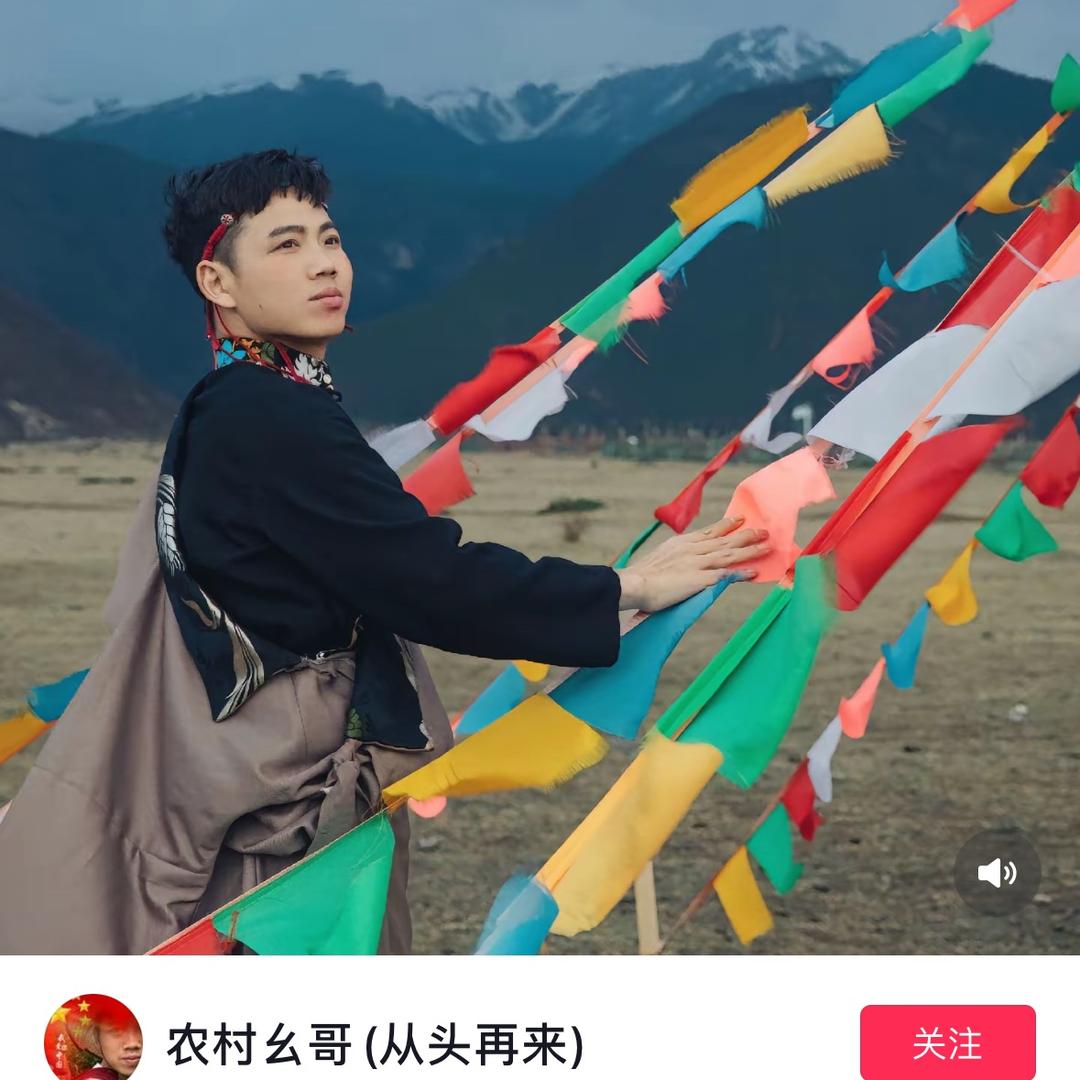Screen dimensions: 1080x1080
Task: Toggle the video sound speaker icon
Action: click(996, 872)
